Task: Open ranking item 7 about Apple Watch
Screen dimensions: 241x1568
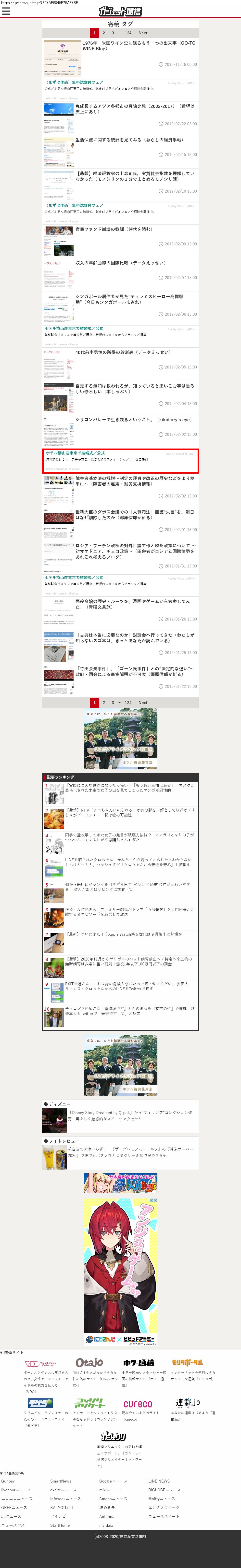Action: click(x=124, y=934)
